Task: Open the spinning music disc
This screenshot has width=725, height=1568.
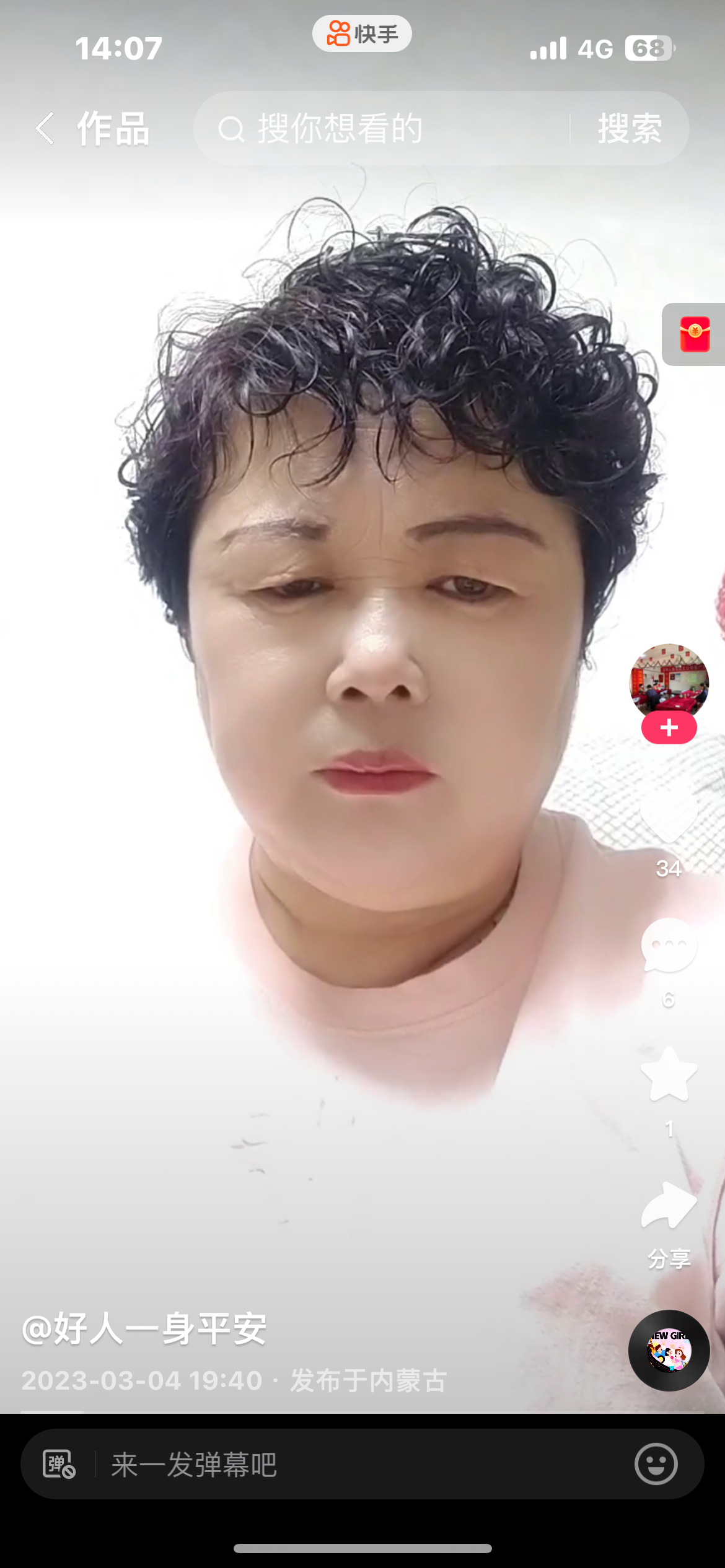Action: pos(669,1351)
